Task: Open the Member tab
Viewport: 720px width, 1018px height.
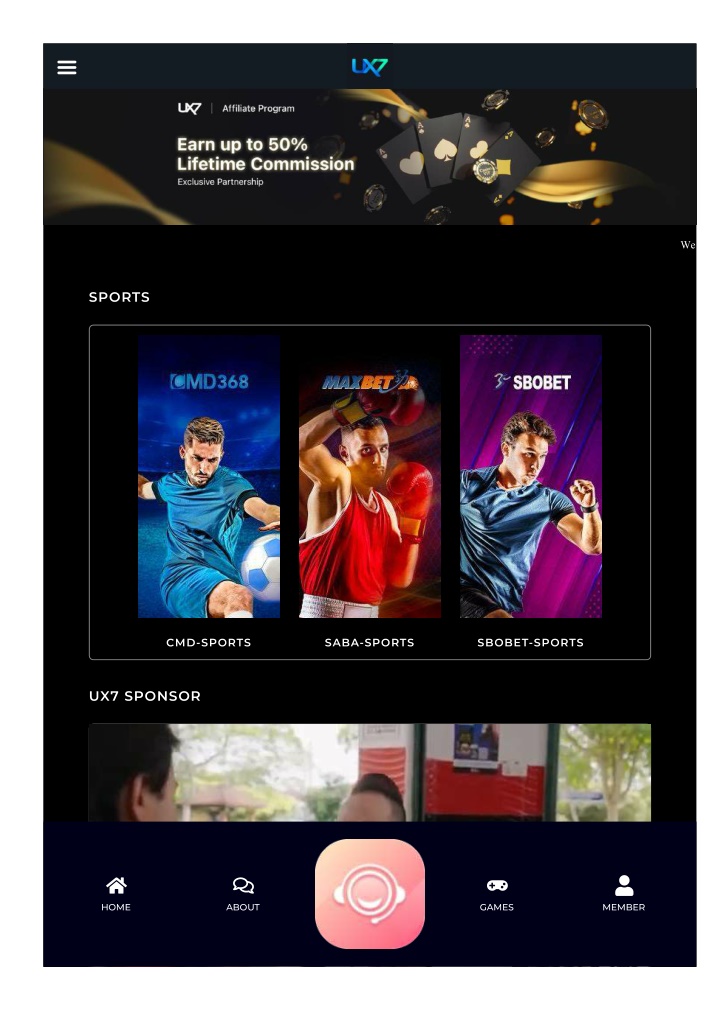Action: (x=623, y=893)
